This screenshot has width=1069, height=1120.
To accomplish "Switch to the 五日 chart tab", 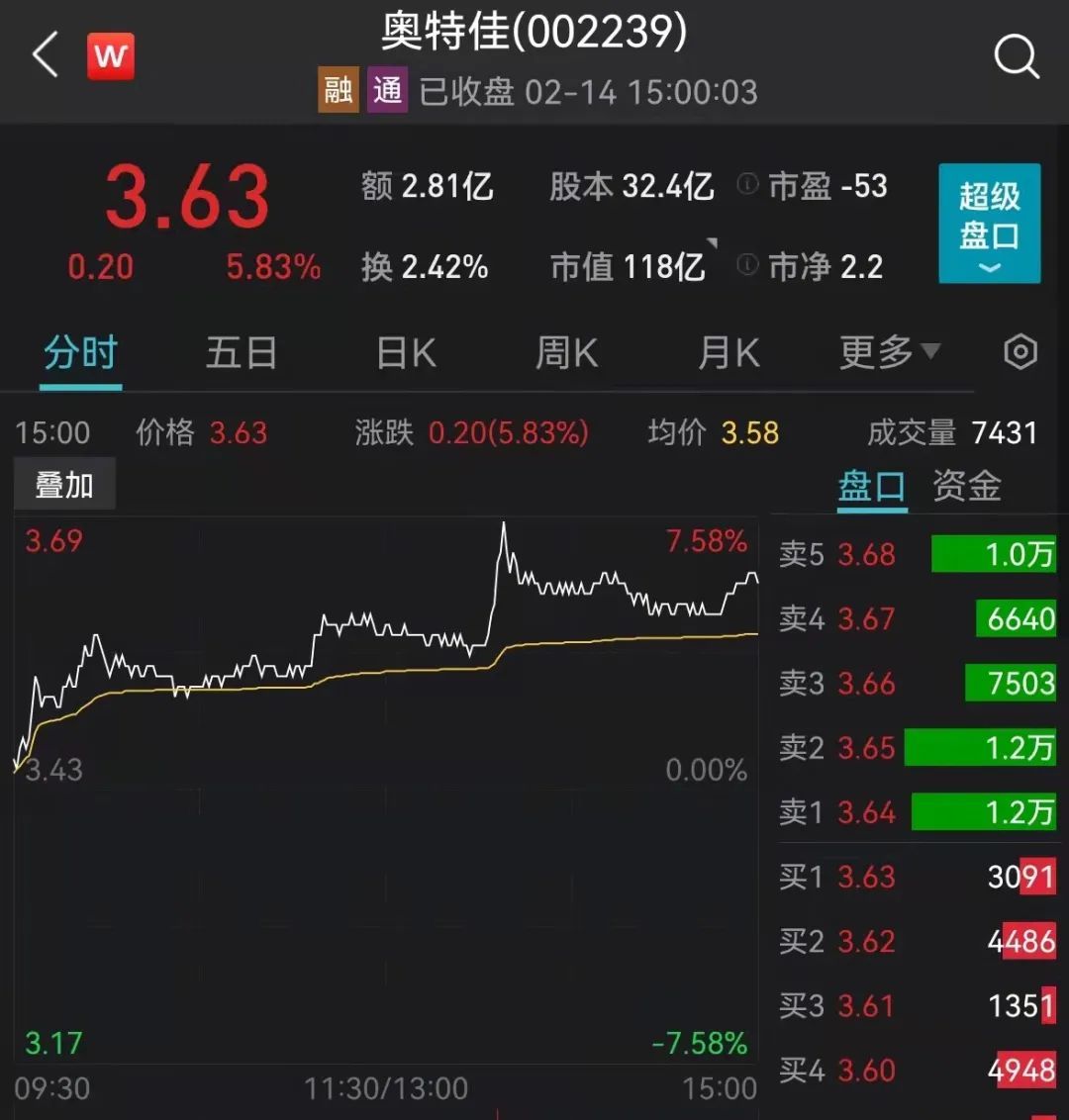I will [x=241, y=353].
